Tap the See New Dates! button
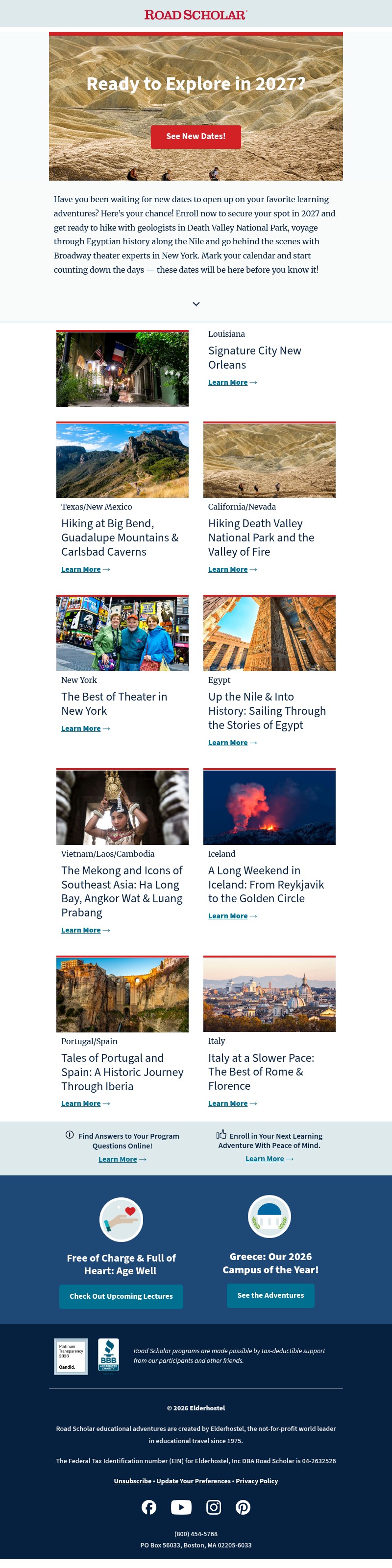Image resolution: width=392 pixels, height=1568 pixels. (196, 137)
